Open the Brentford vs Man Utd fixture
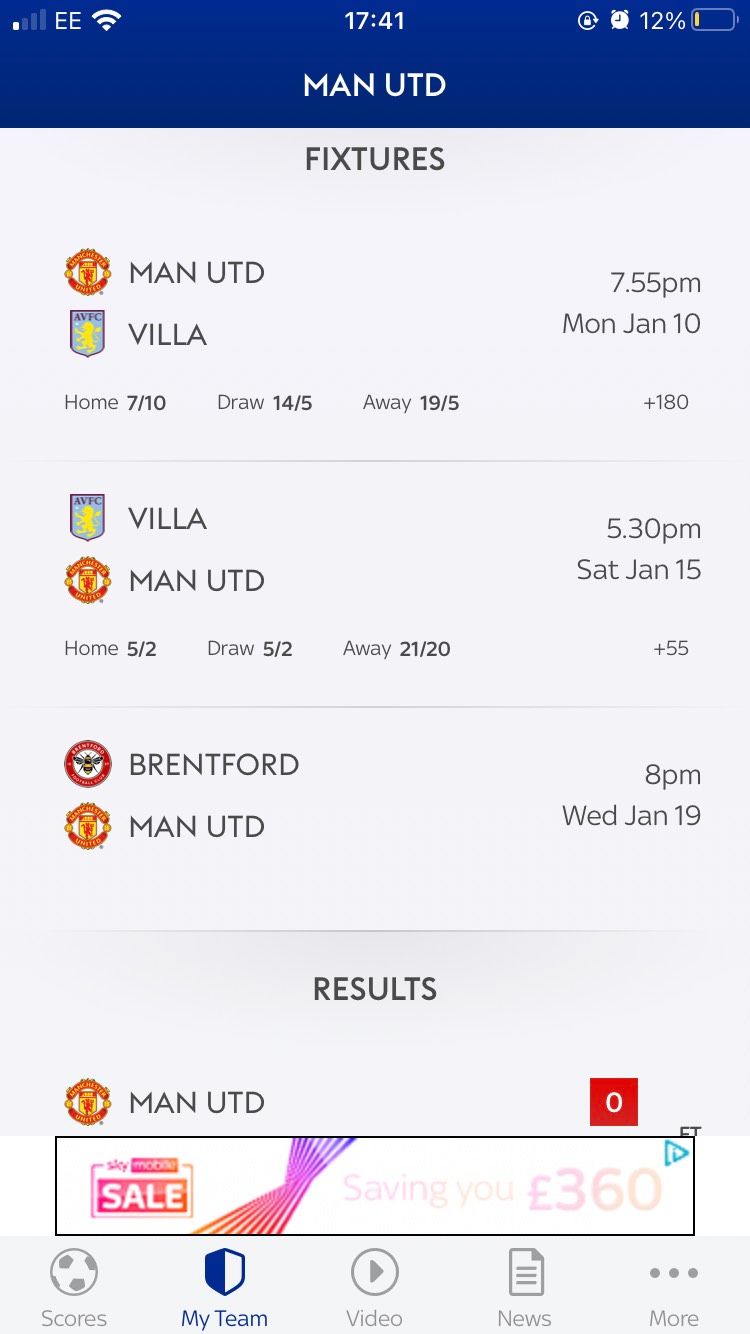750x1334 pixels. pos(375,795)
